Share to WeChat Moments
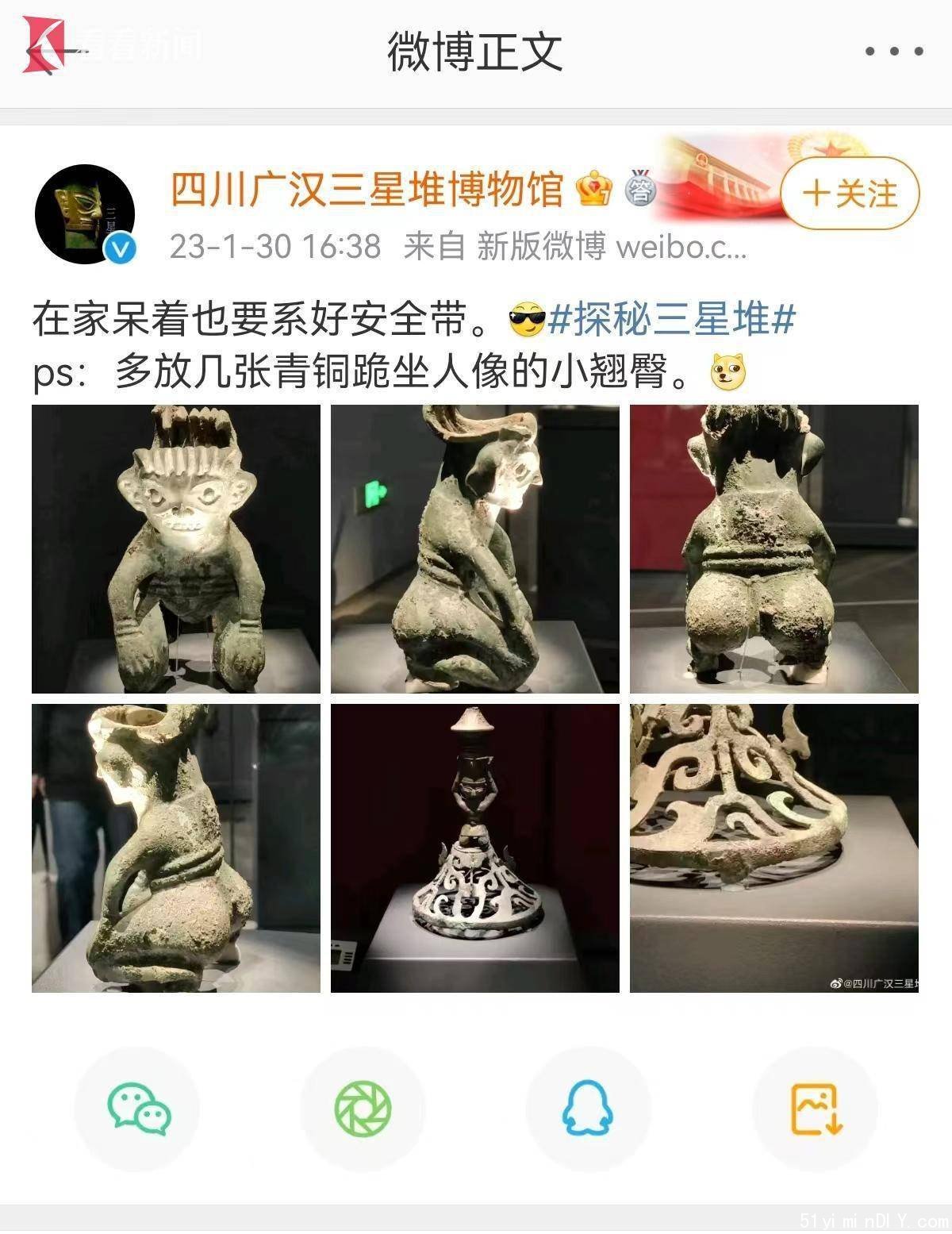The width and height of the screenshot is (952, 1234). pyautogui.click(x=363, y=1109)
